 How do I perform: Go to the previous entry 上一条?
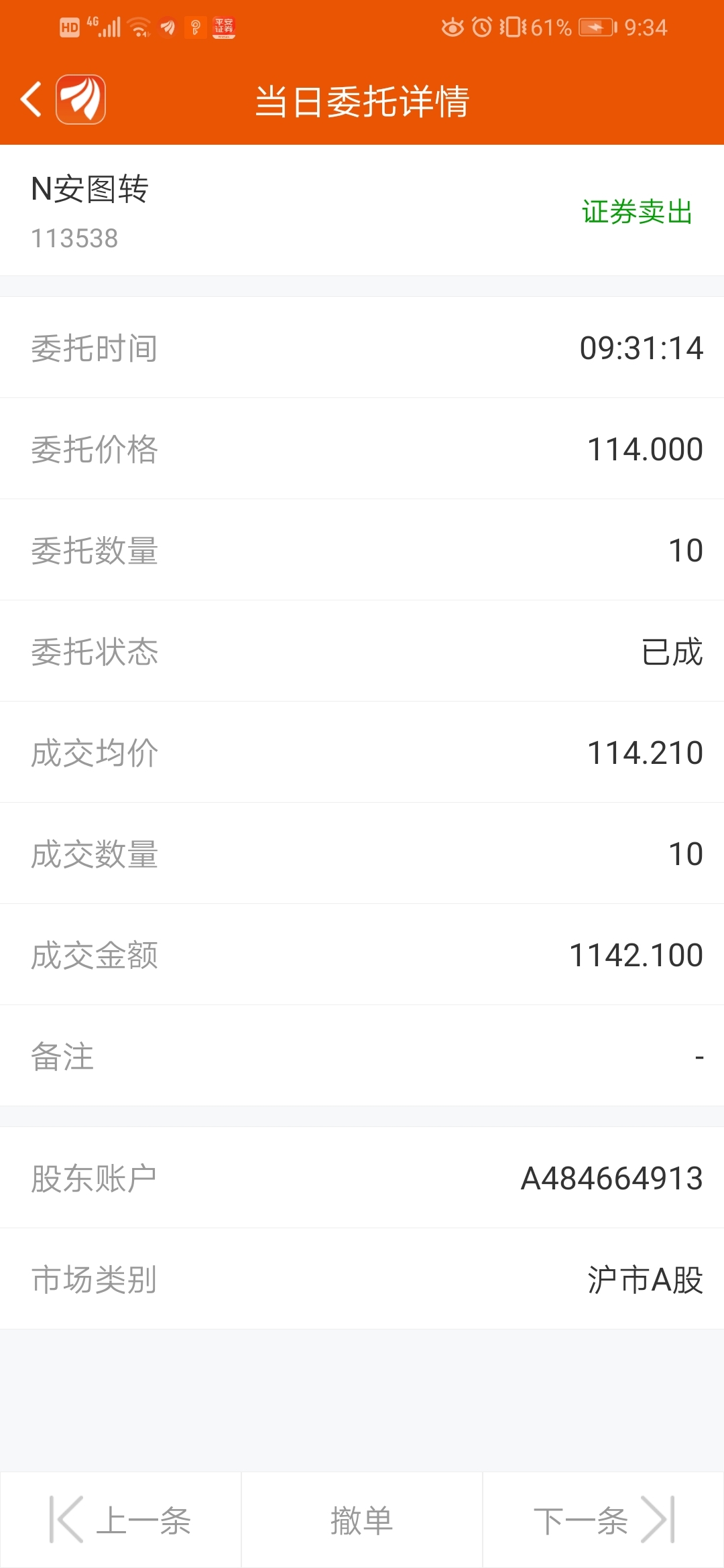121,1520
